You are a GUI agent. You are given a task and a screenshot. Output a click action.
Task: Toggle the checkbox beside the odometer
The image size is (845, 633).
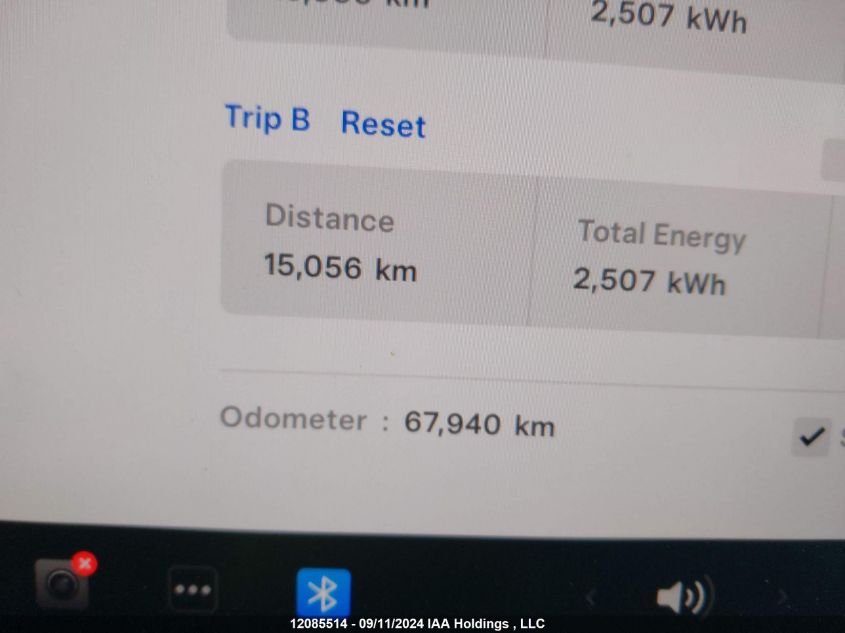click(811, 437)
